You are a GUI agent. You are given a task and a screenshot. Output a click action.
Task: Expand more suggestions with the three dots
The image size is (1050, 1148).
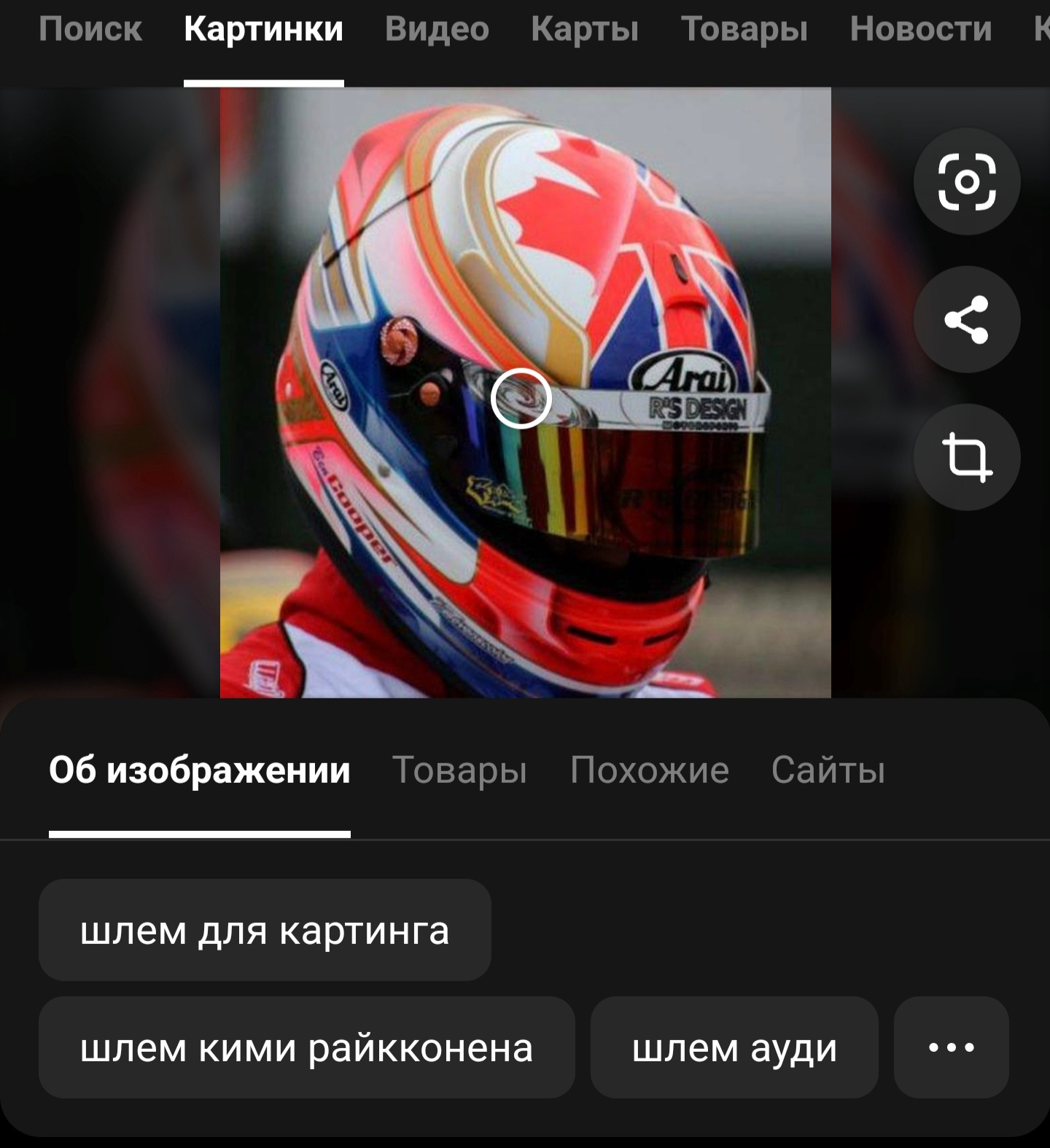coord(951,1047)
